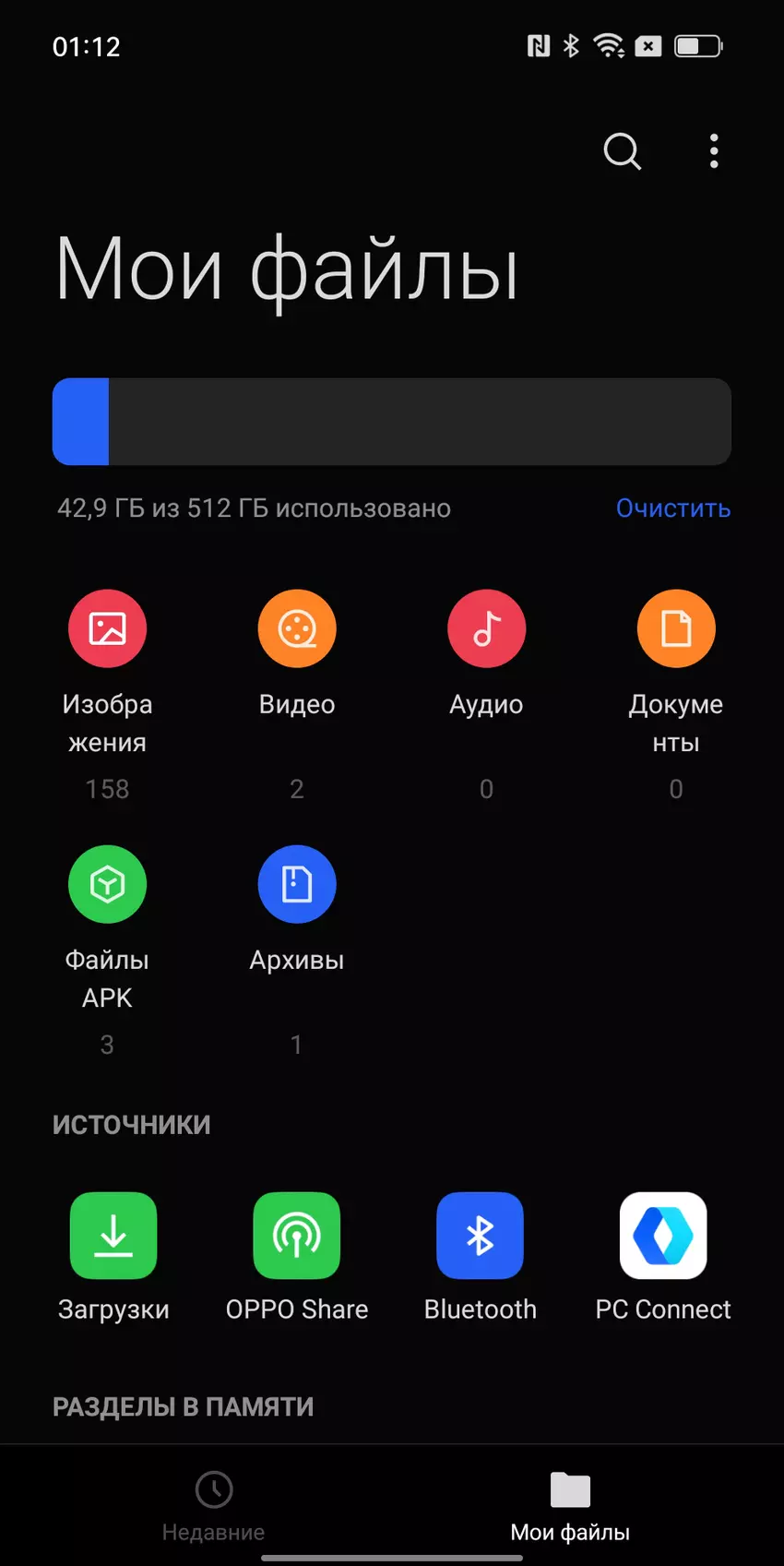Screen dimensions: 784x1566
Task: Open the search icon
Action: (622, 151)
